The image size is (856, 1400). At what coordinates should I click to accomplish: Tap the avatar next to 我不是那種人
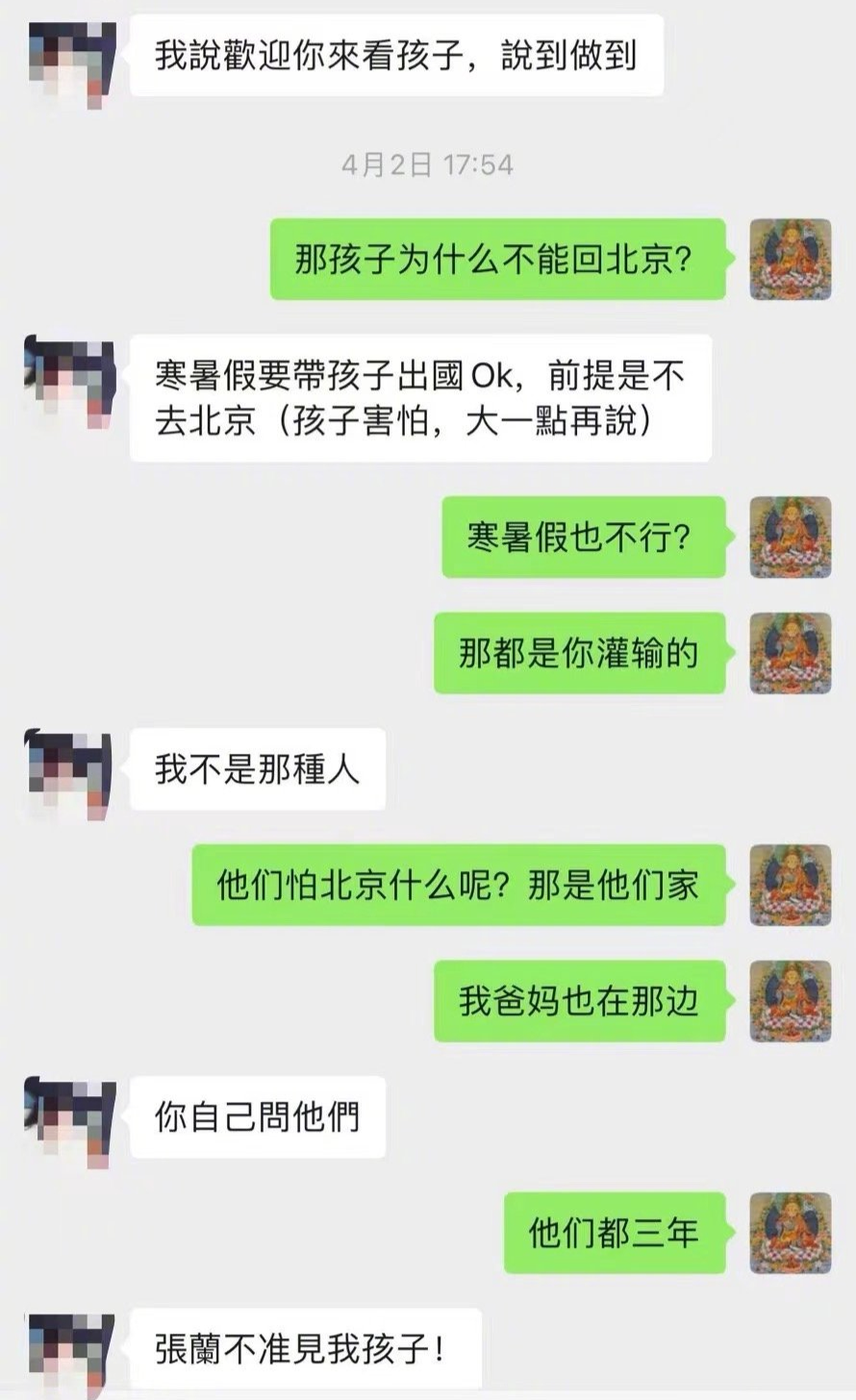pos(69,770)
